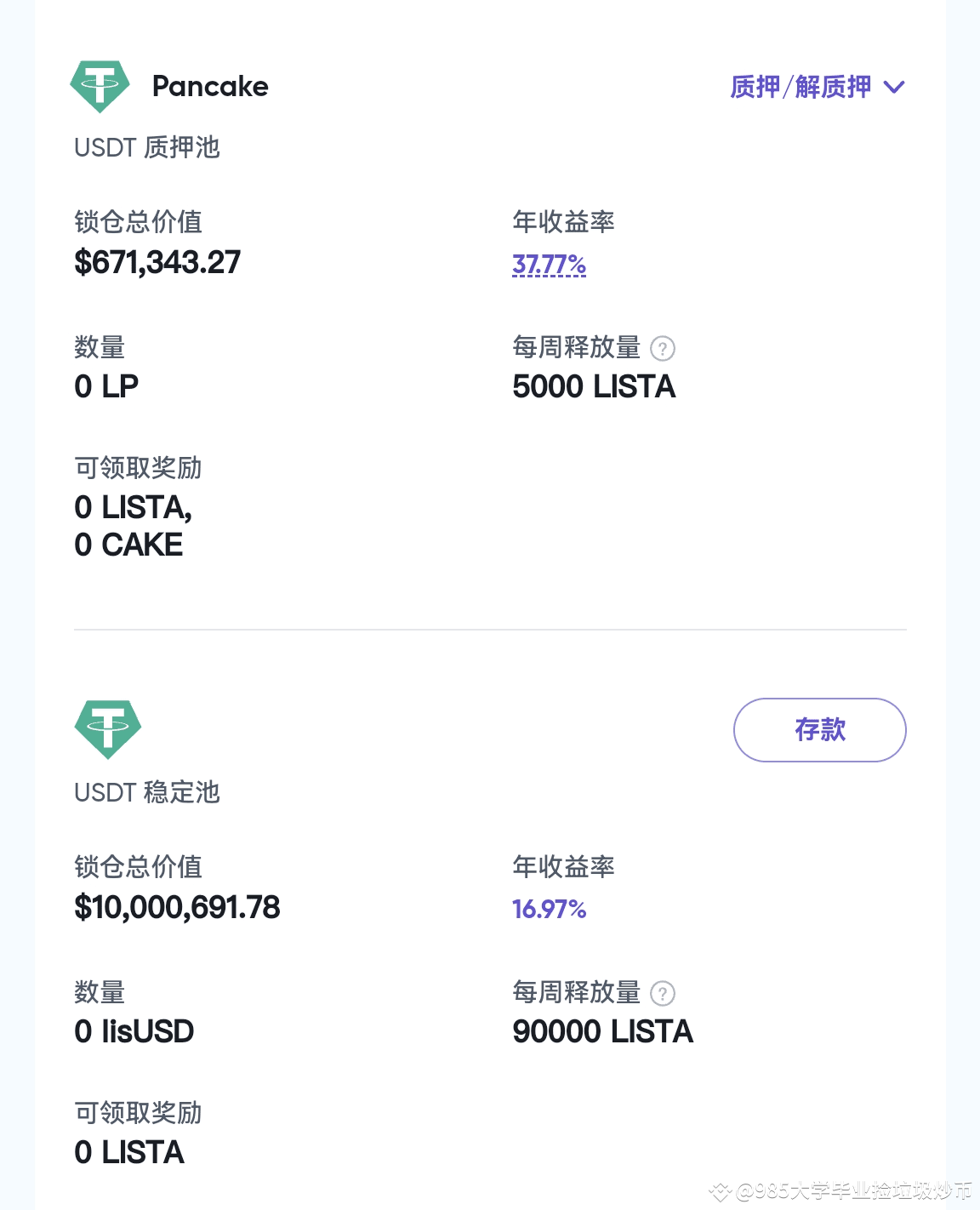Viewport: 980px width, 1210px height.
Task: Select the USDT 稳定池 section header
Action: [146, 793]
